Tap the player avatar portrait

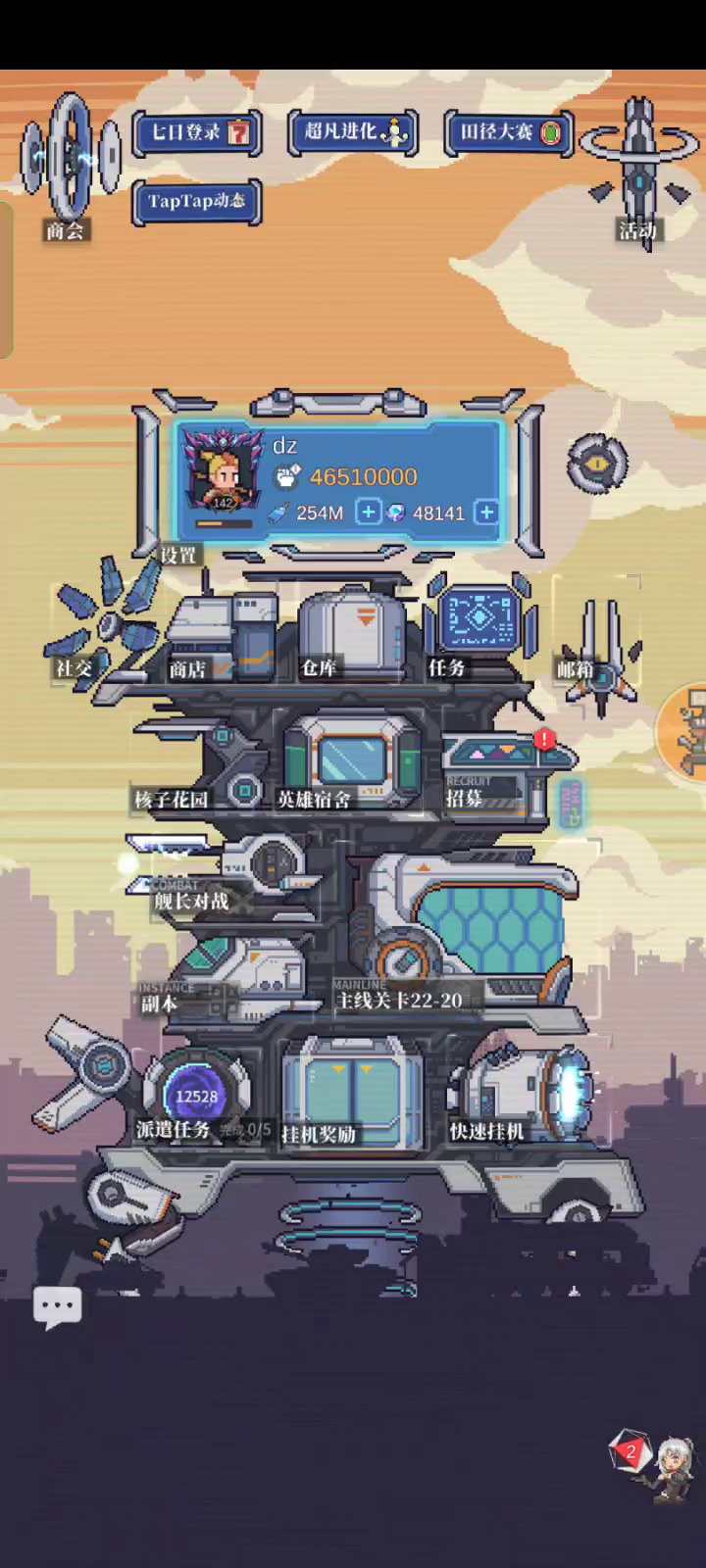[x=224, y=473]
